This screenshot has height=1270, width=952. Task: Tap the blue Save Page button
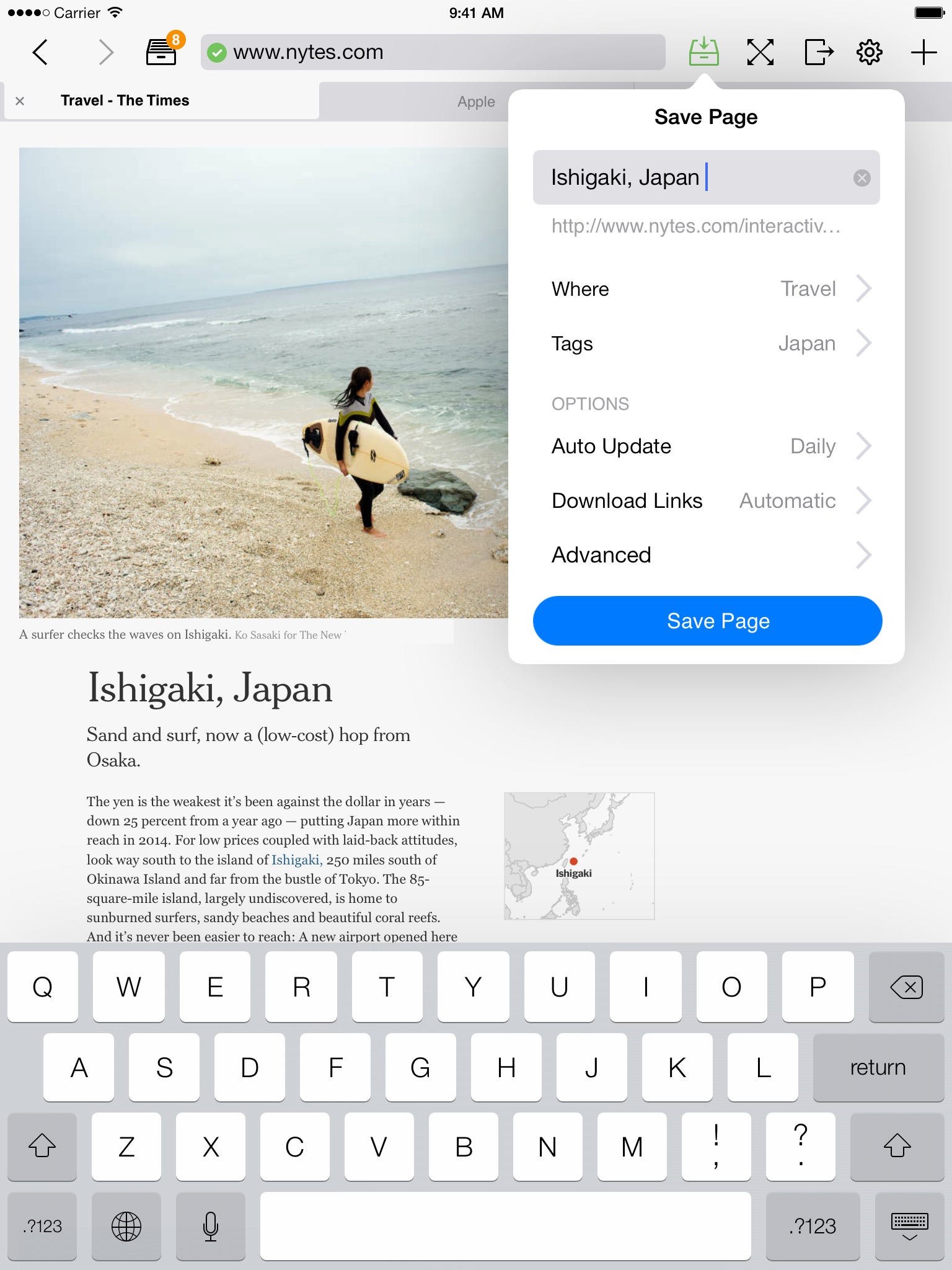click(707, 621)
